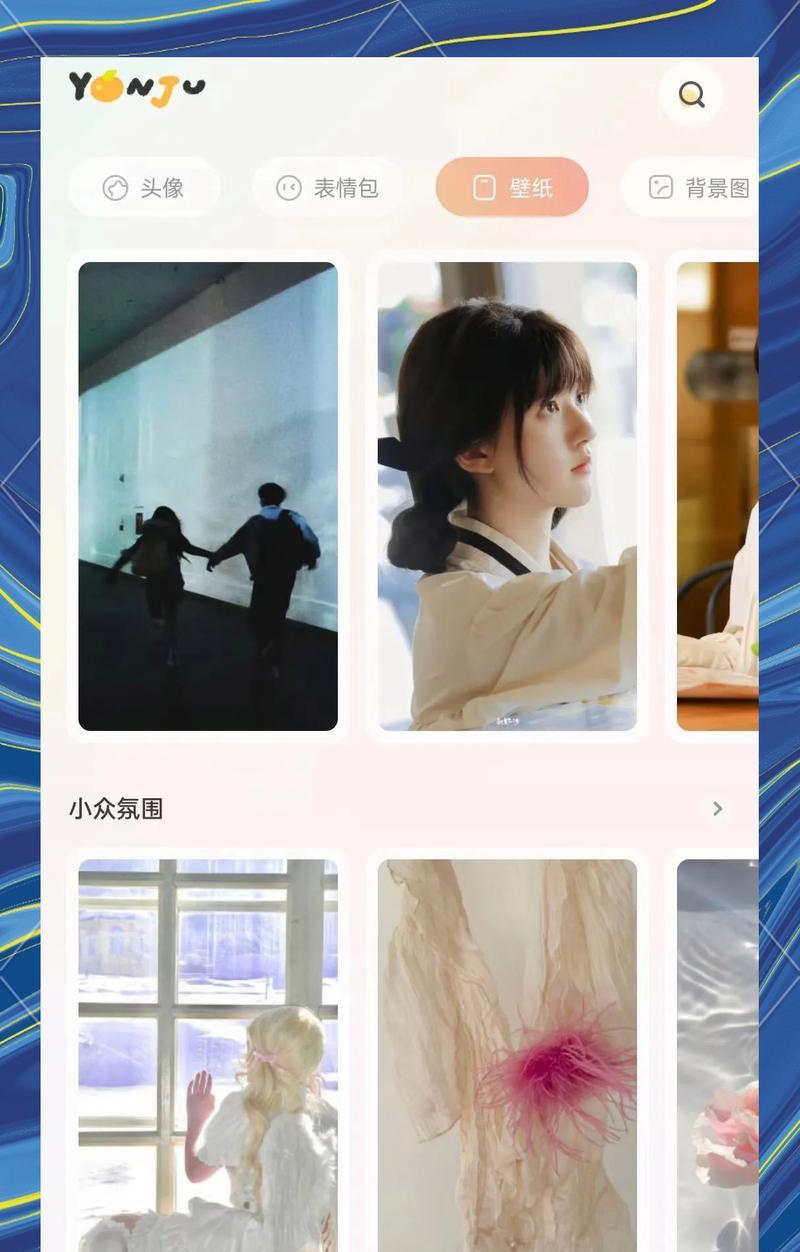800x1252 pixels.
Task: Open the wallpaper of the girl in profile
Action: [507, 496]
